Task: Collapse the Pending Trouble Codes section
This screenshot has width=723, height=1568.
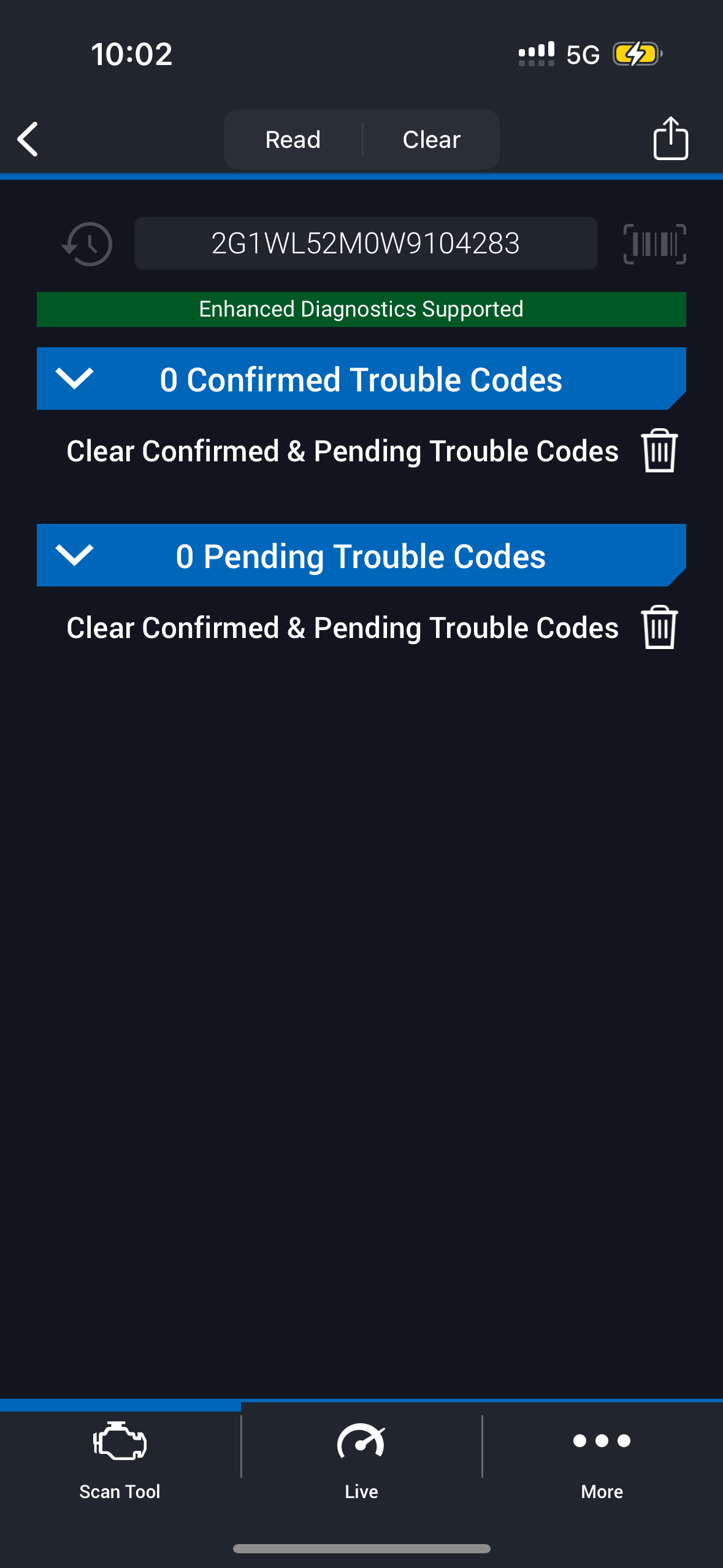Action: (x=74, y=555)
